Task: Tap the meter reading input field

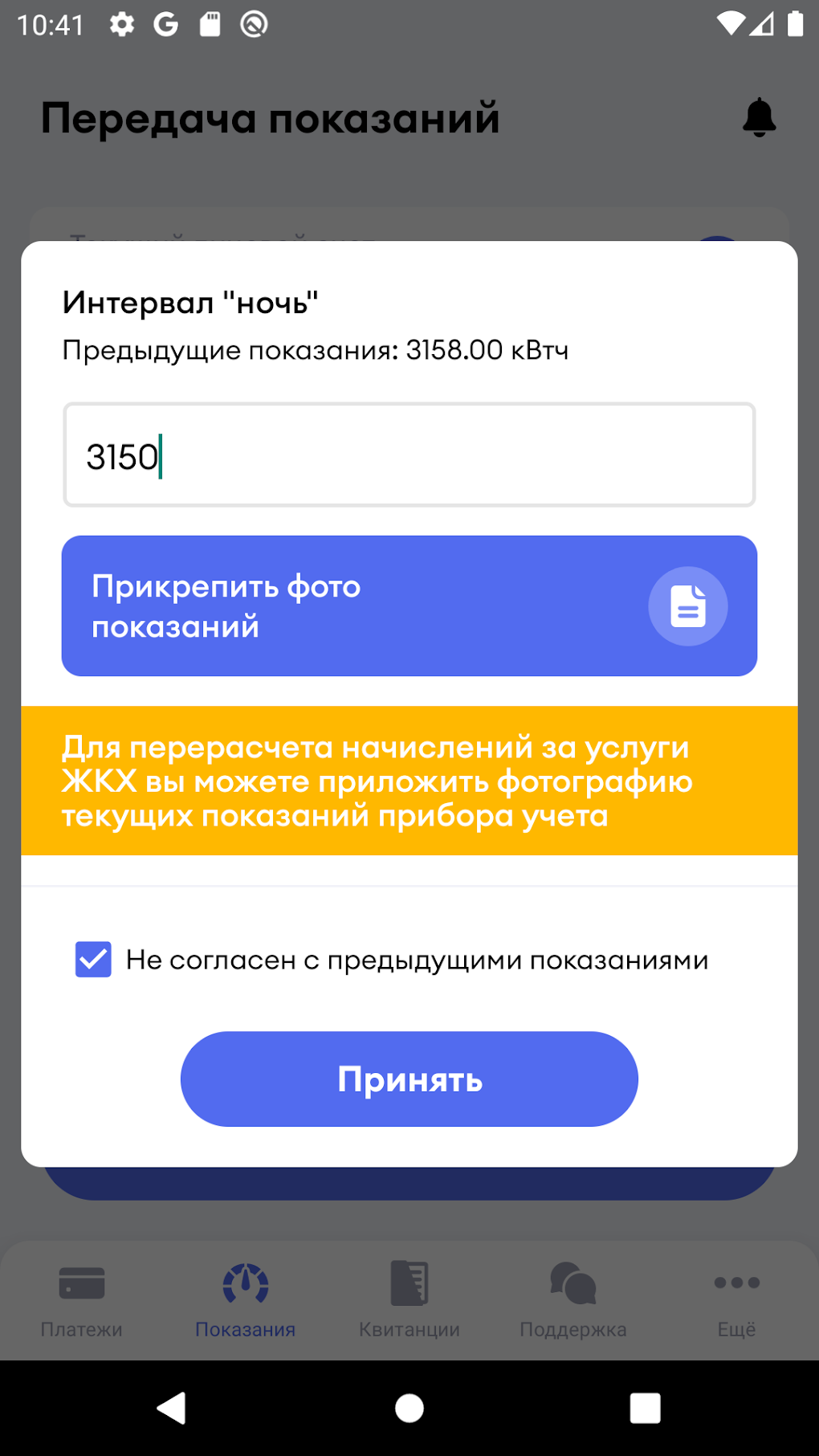Action: (x=409, y=455)
